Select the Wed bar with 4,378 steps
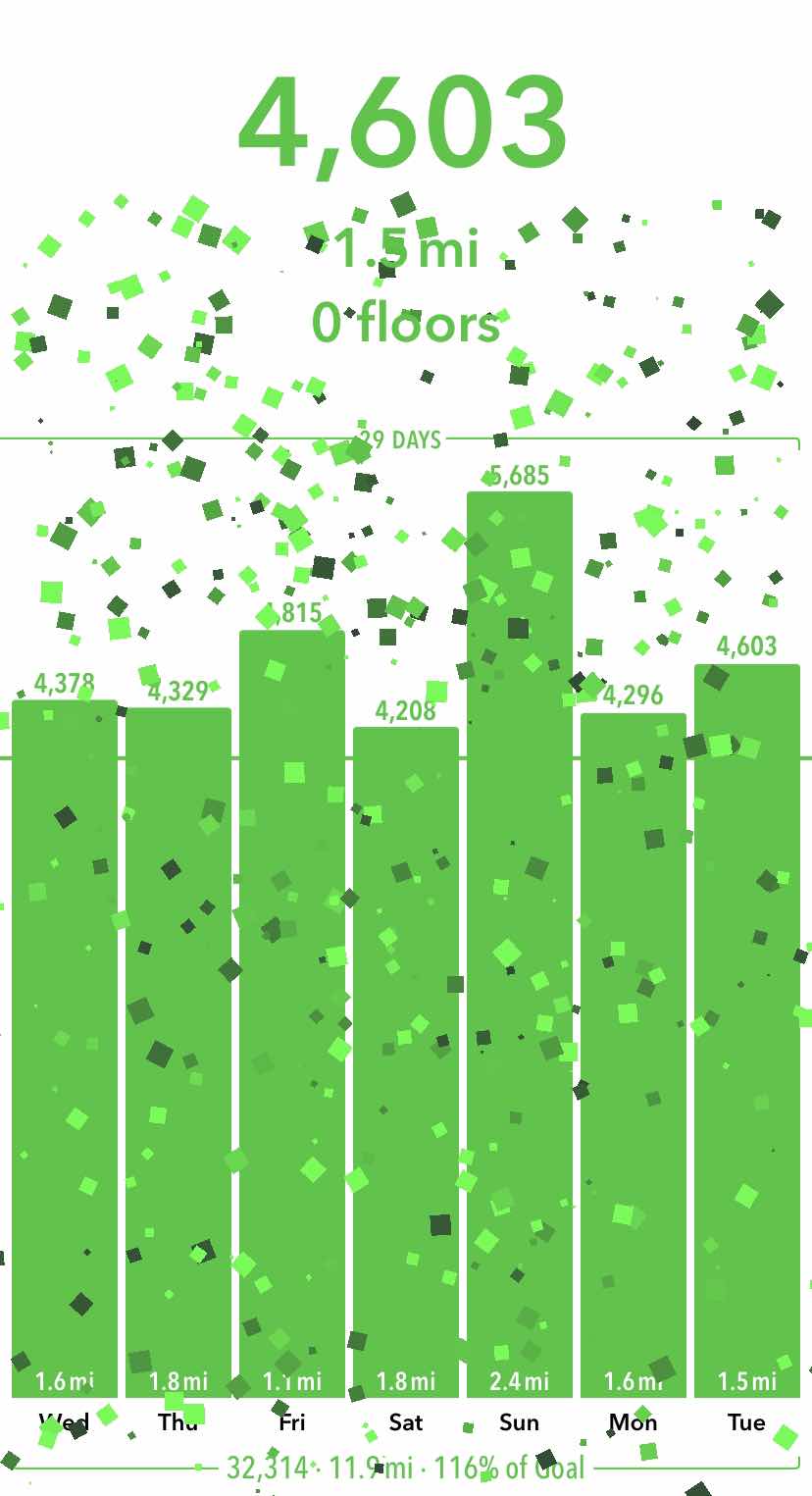 65,1048
